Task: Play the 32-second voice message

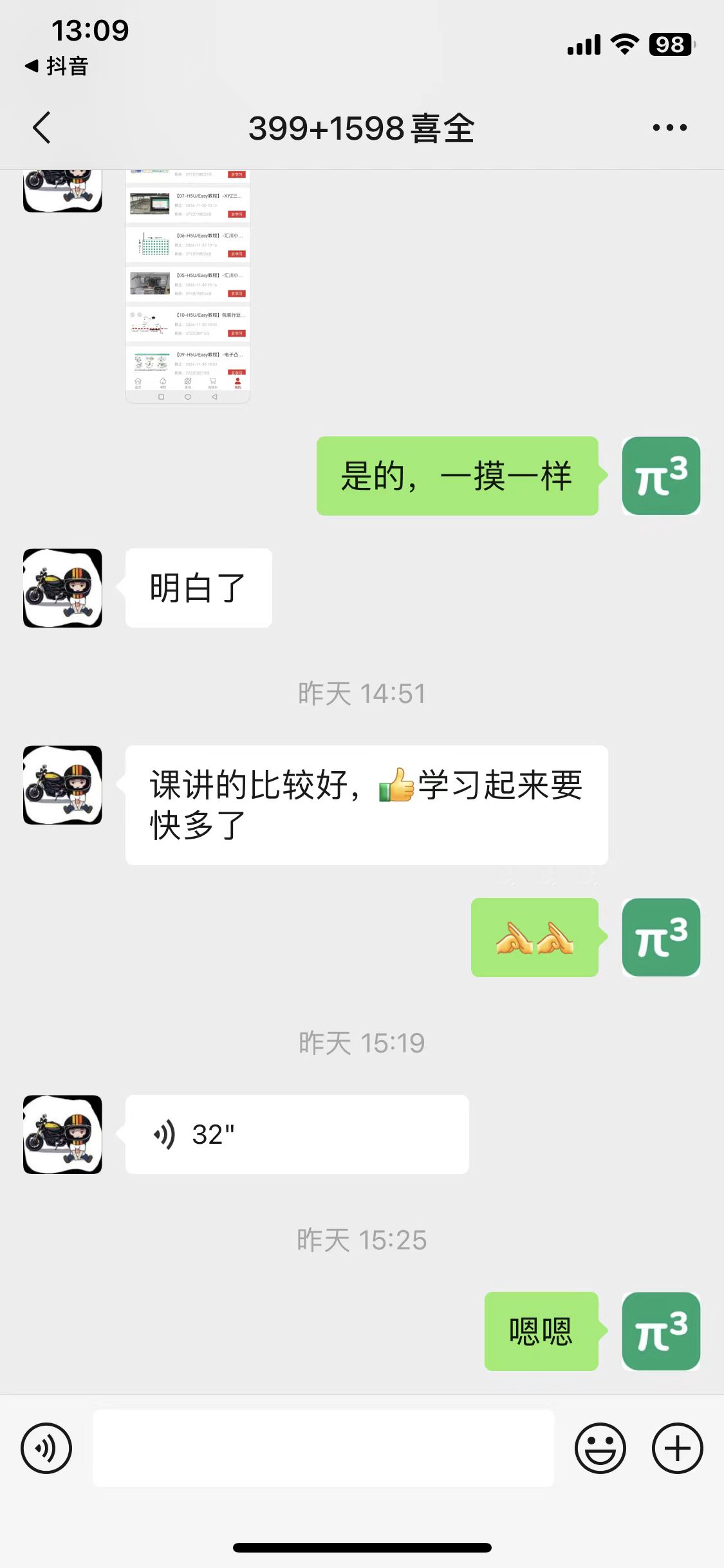Action: coord(296,1134)
